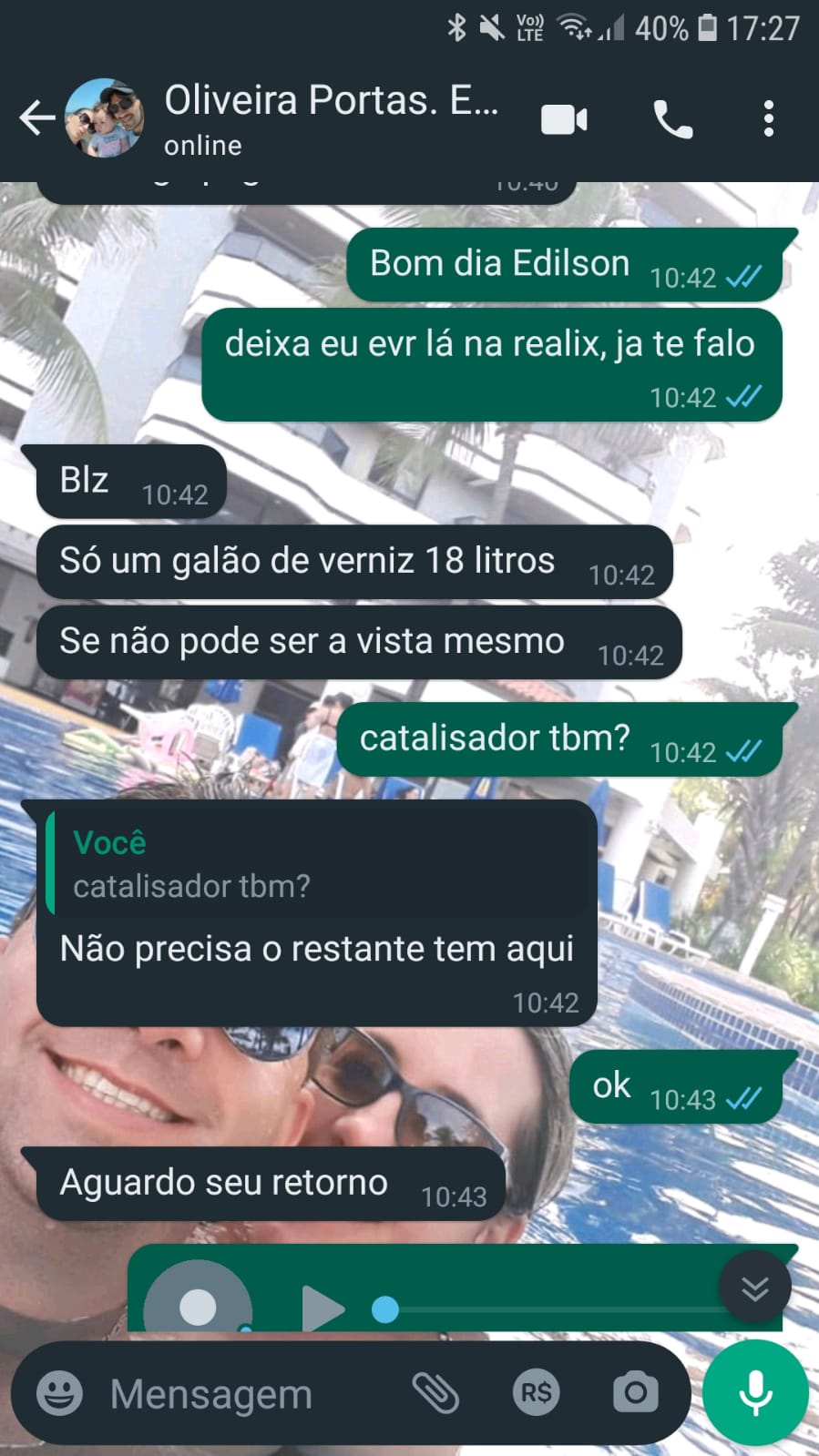
Task: Open the emoji picker
Action: pos(60,1393)
